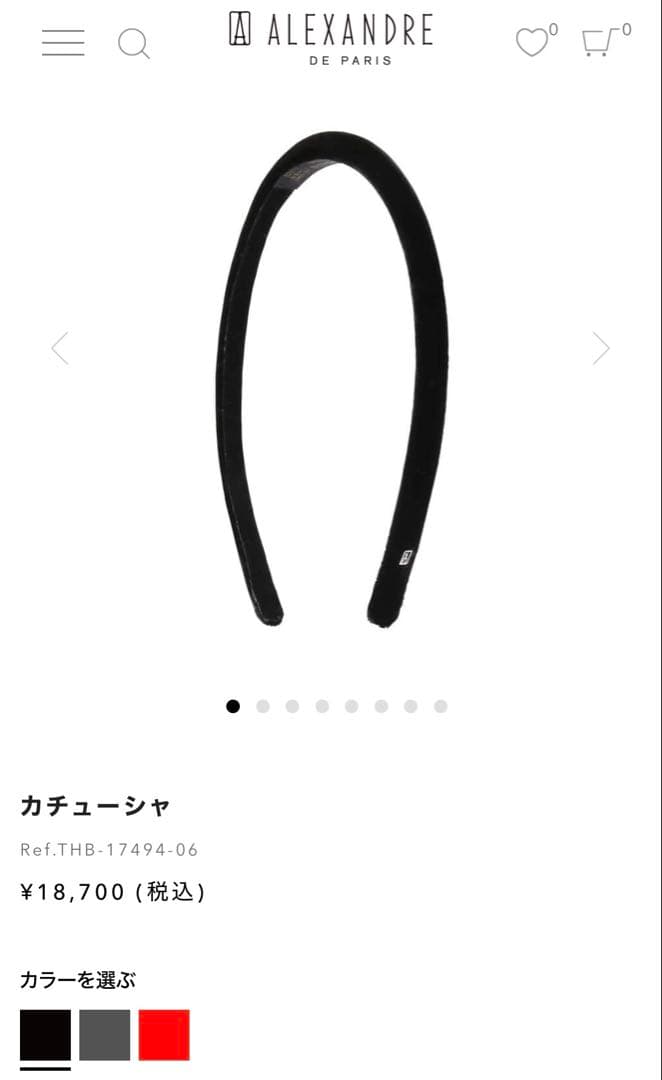The height and width of the screenshot is (1080, 662).
Task: Open the shopping cart
Action: tap(599, 43)
